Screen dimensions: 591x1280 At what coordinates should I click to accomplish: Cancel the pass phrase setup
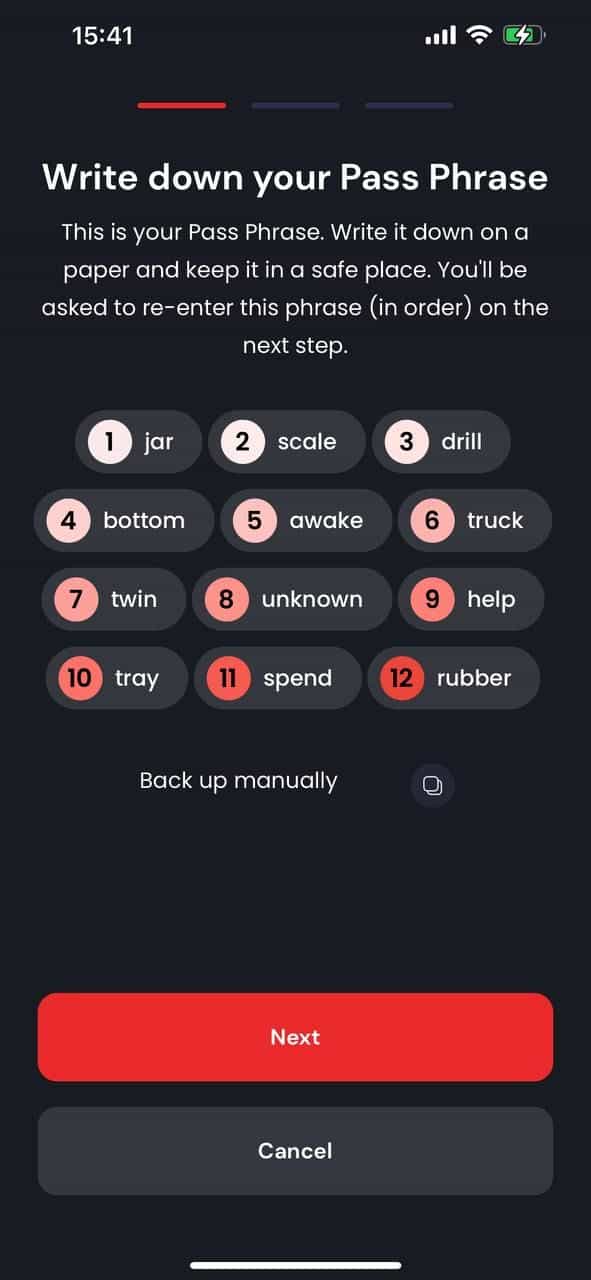pos(295,1151)
